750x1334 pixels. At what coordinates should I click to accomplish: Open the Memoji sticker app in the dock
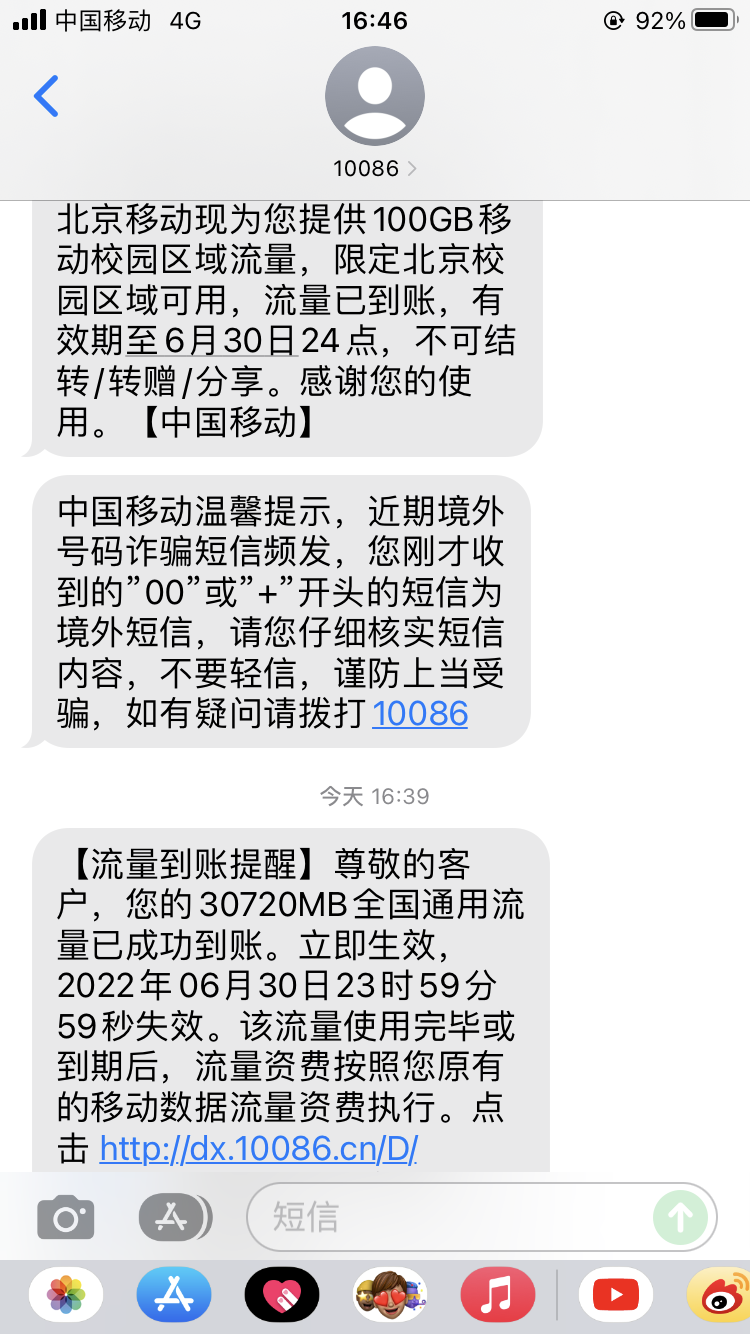389,1294
